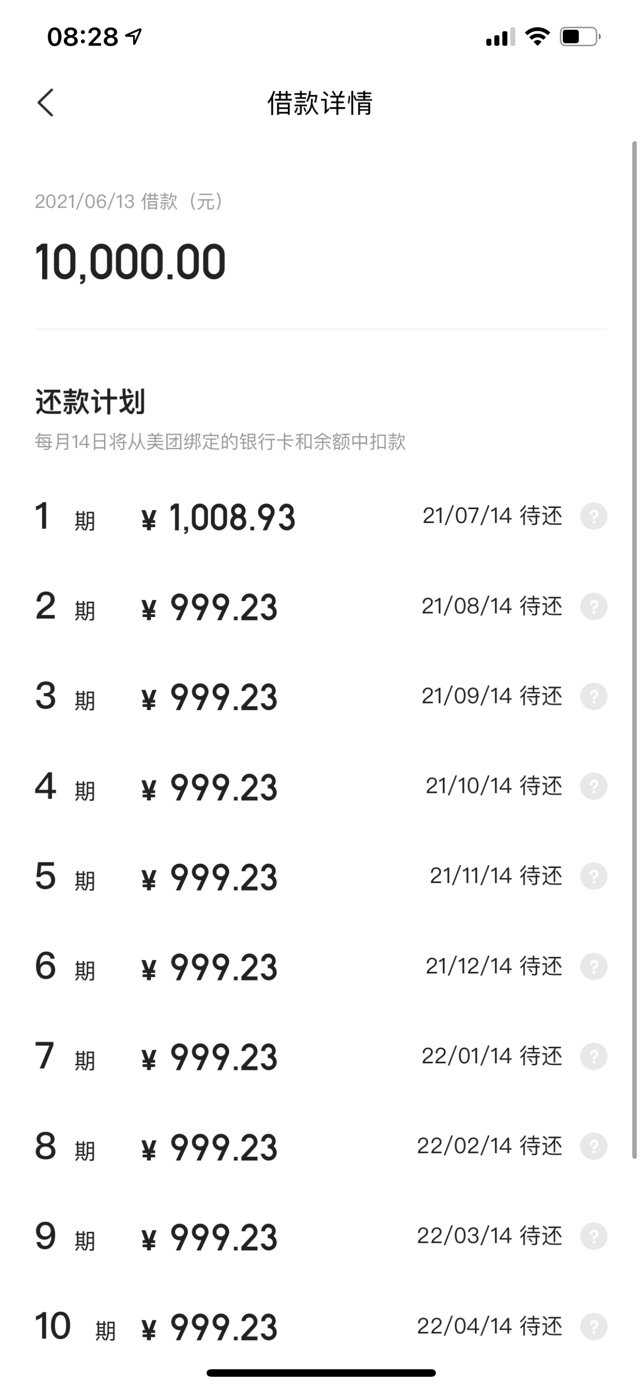Tap help icon beside 21/08/14 待还

pyautogui.click(x=594, y=607)
